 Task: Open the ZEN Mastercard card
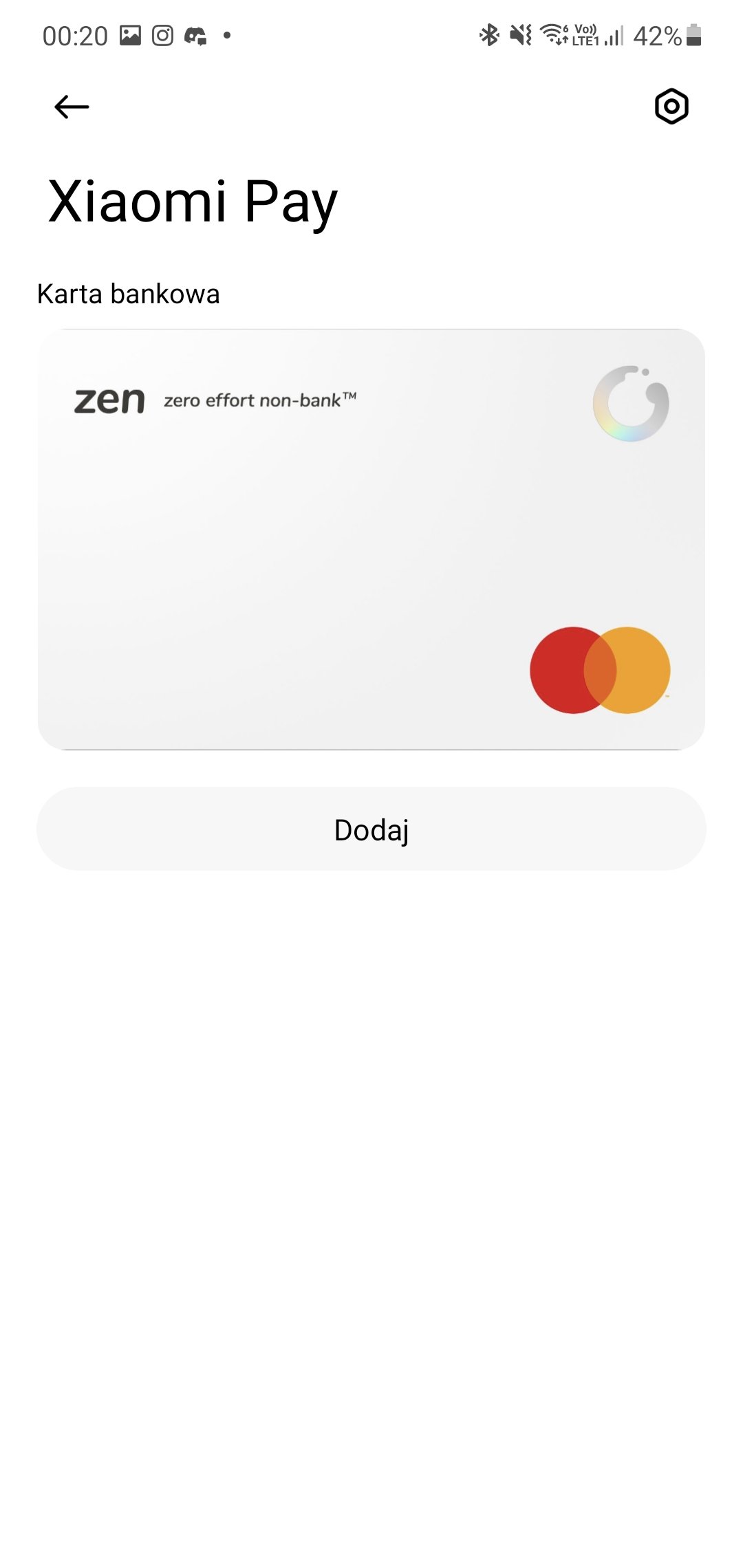(x=371, y=539)
